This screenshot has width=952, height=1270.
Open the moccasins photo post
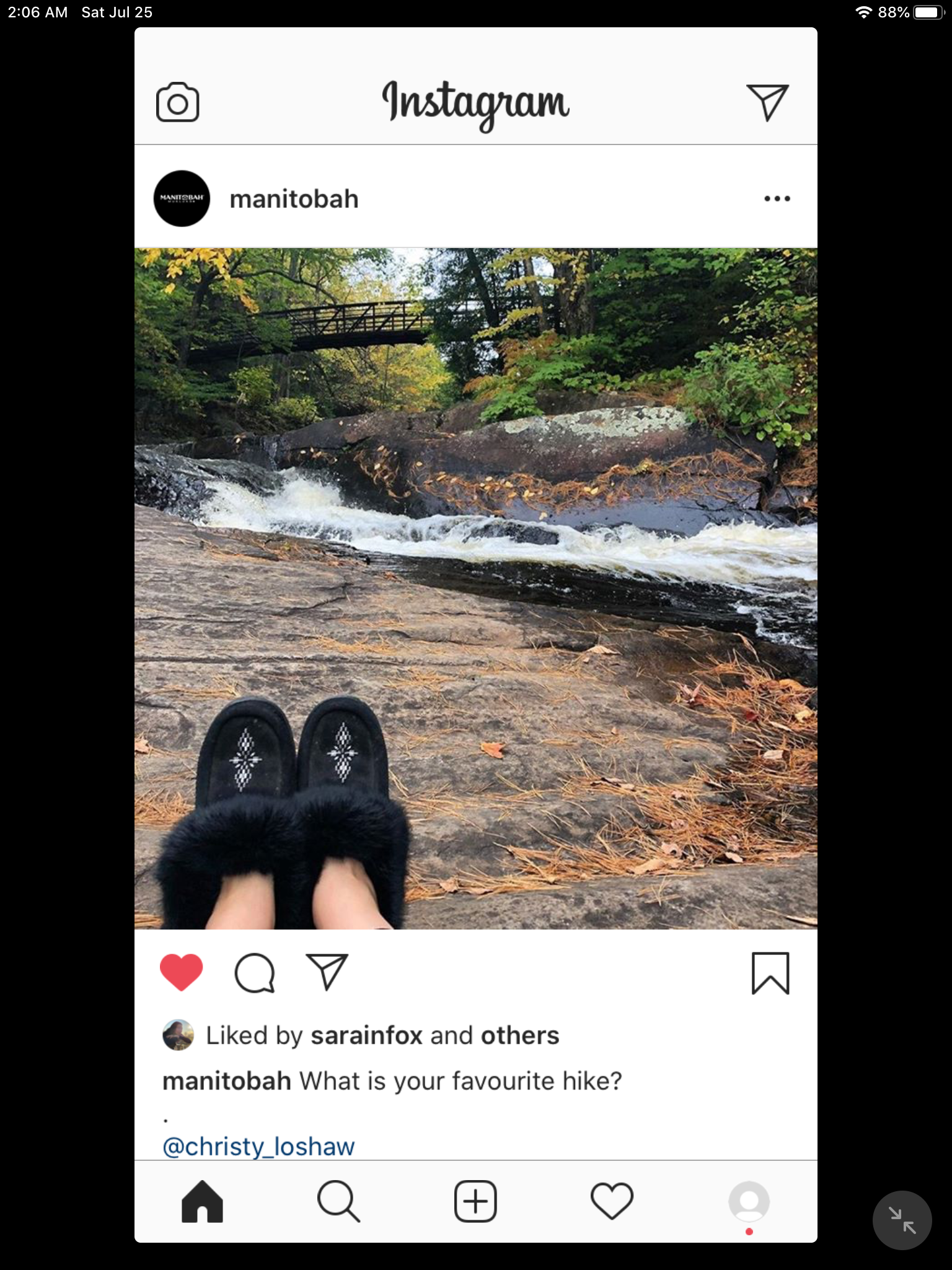pos(475,588)
